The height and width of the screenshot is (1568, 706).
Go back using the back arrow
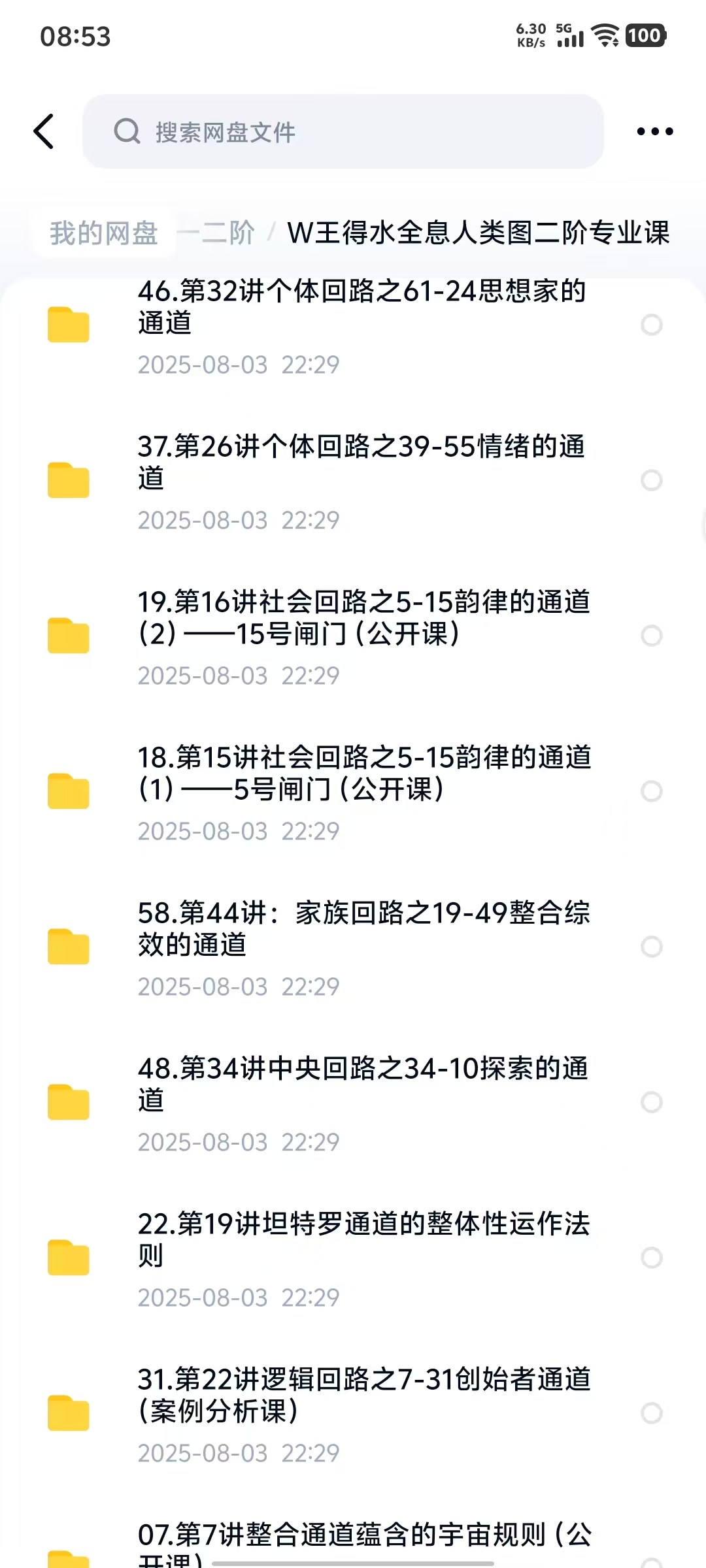coord(44,131)
